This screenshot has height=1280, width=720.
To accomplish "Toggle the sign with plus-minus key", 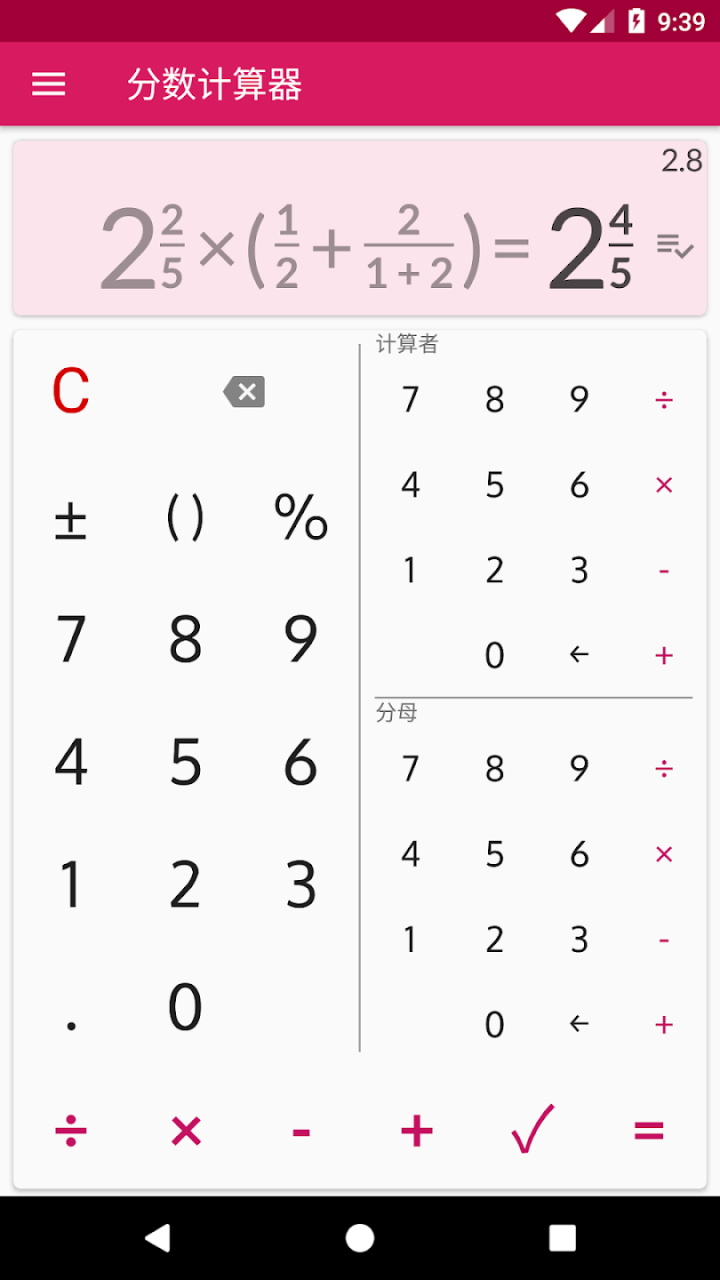I will click(x=68, y=518).
